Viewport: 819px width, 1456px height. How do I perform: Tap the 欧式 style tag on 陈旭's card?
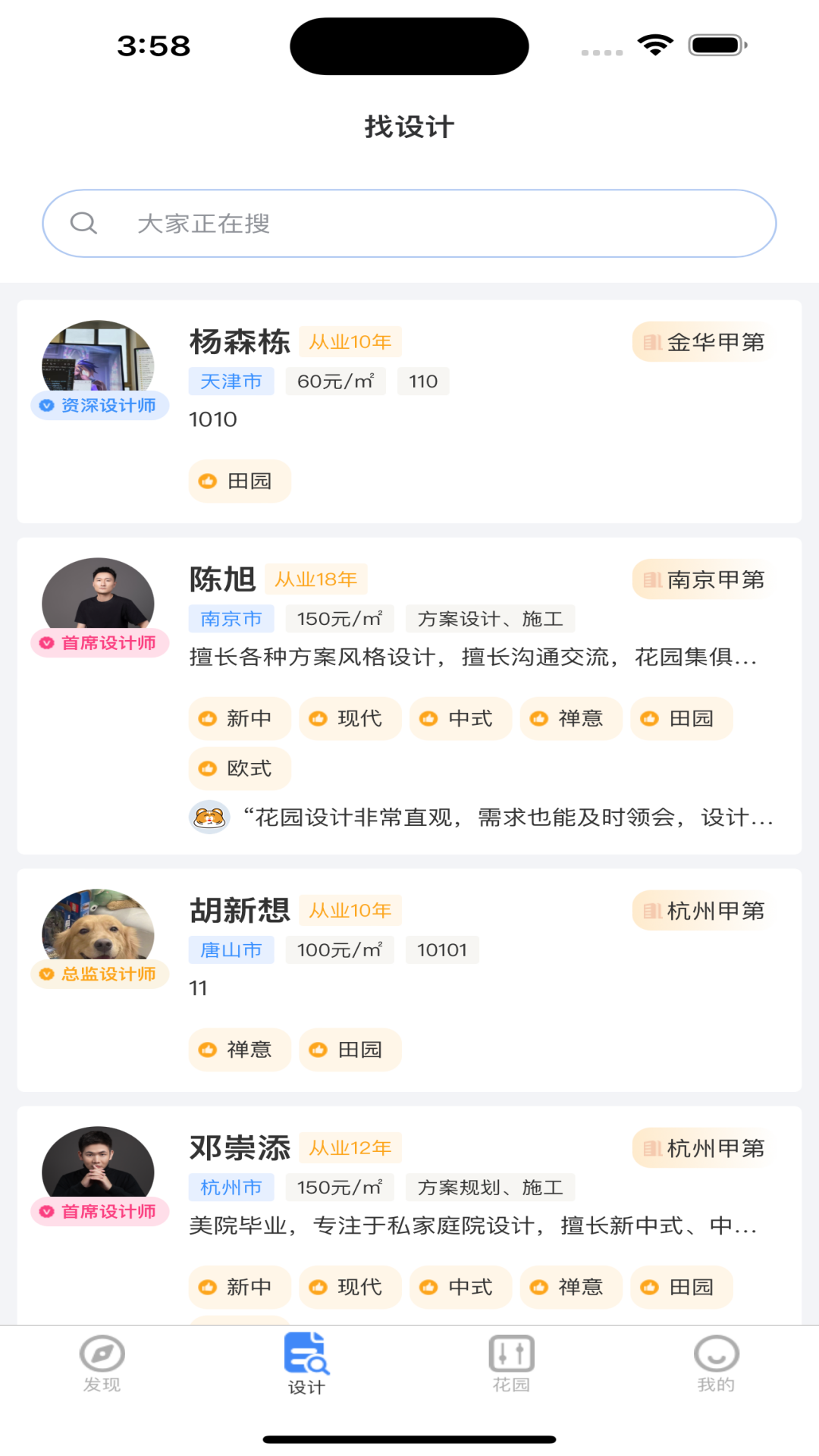pyautogui.click(x=239, y=768)
